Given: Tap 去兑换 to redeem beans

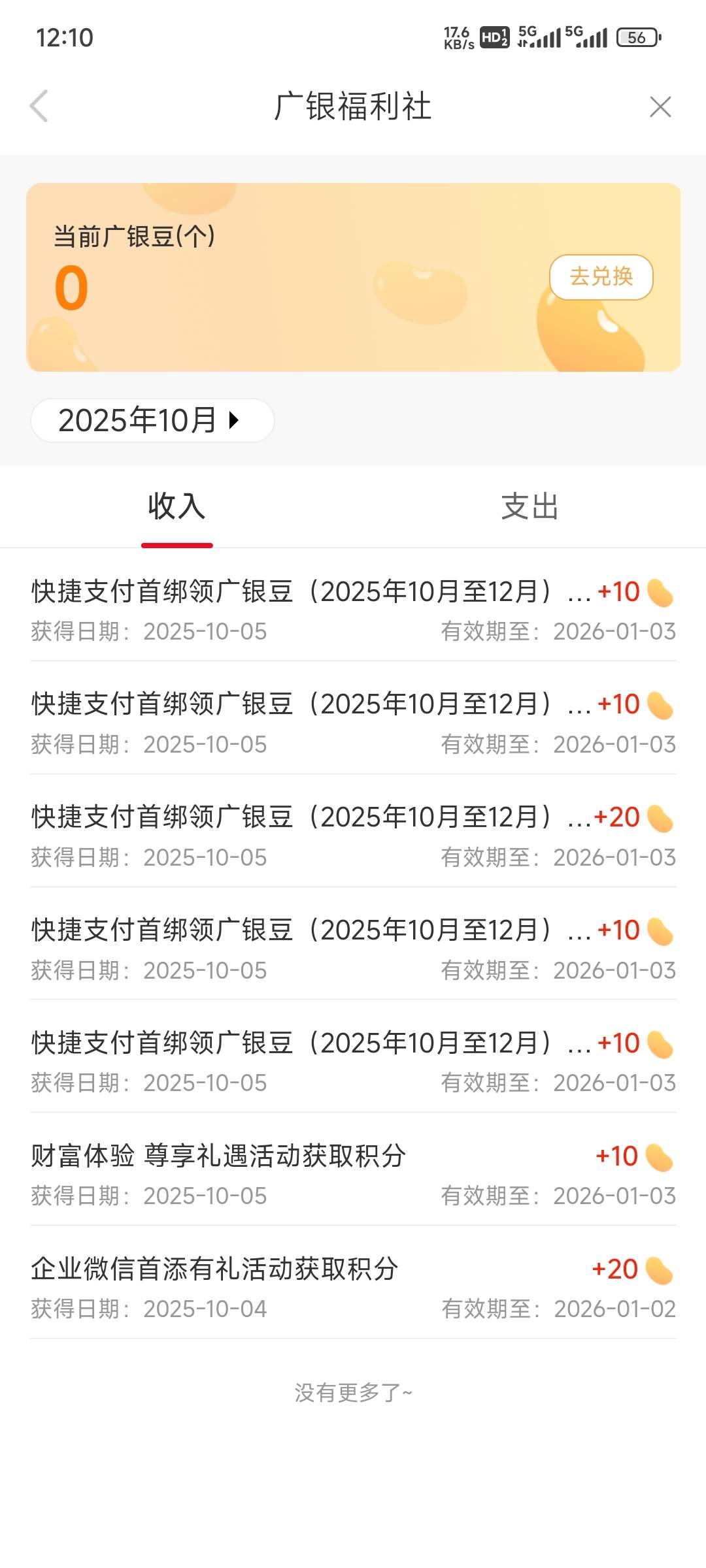Looking at the screenshot, I should click(x=601, y=277).
